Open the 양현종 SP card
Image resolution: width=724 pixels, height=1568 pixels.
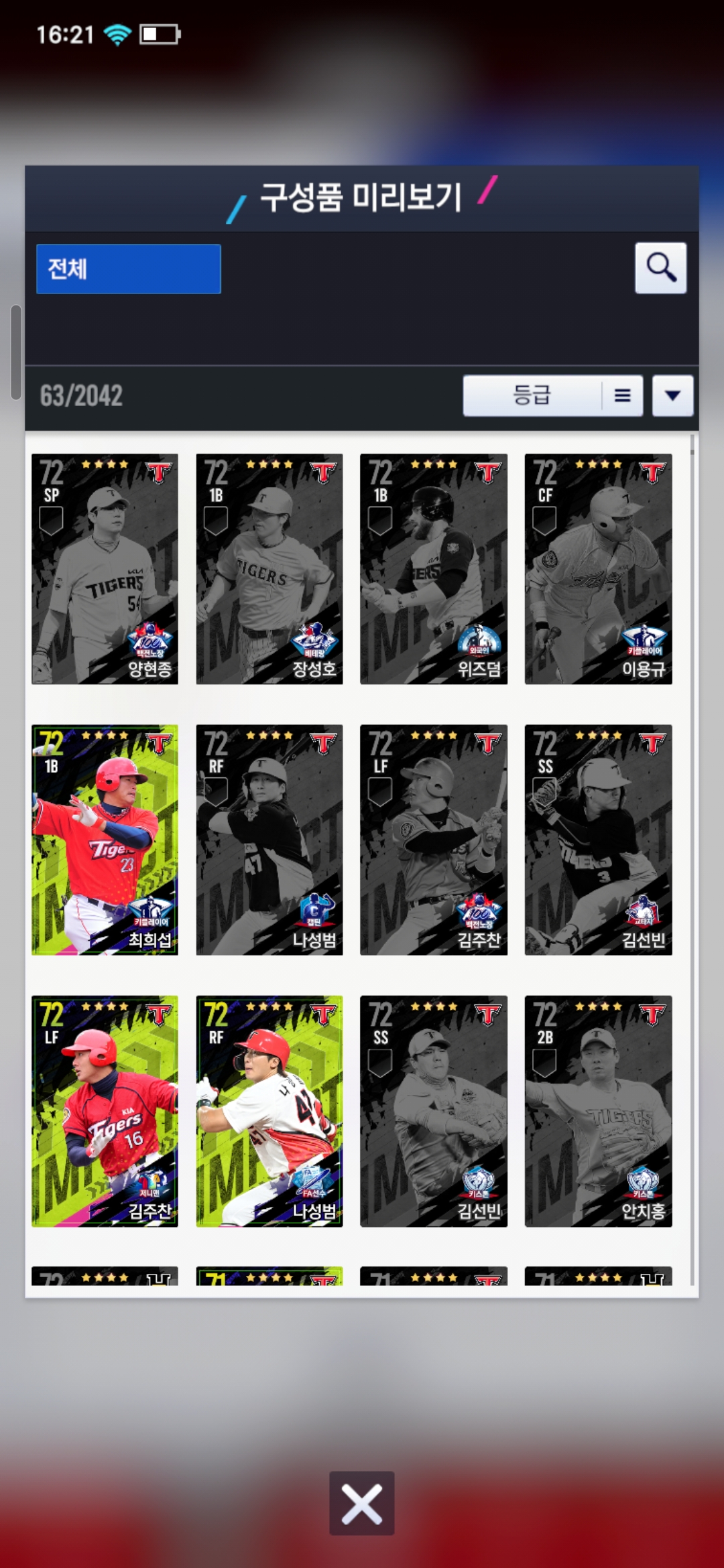105,568
